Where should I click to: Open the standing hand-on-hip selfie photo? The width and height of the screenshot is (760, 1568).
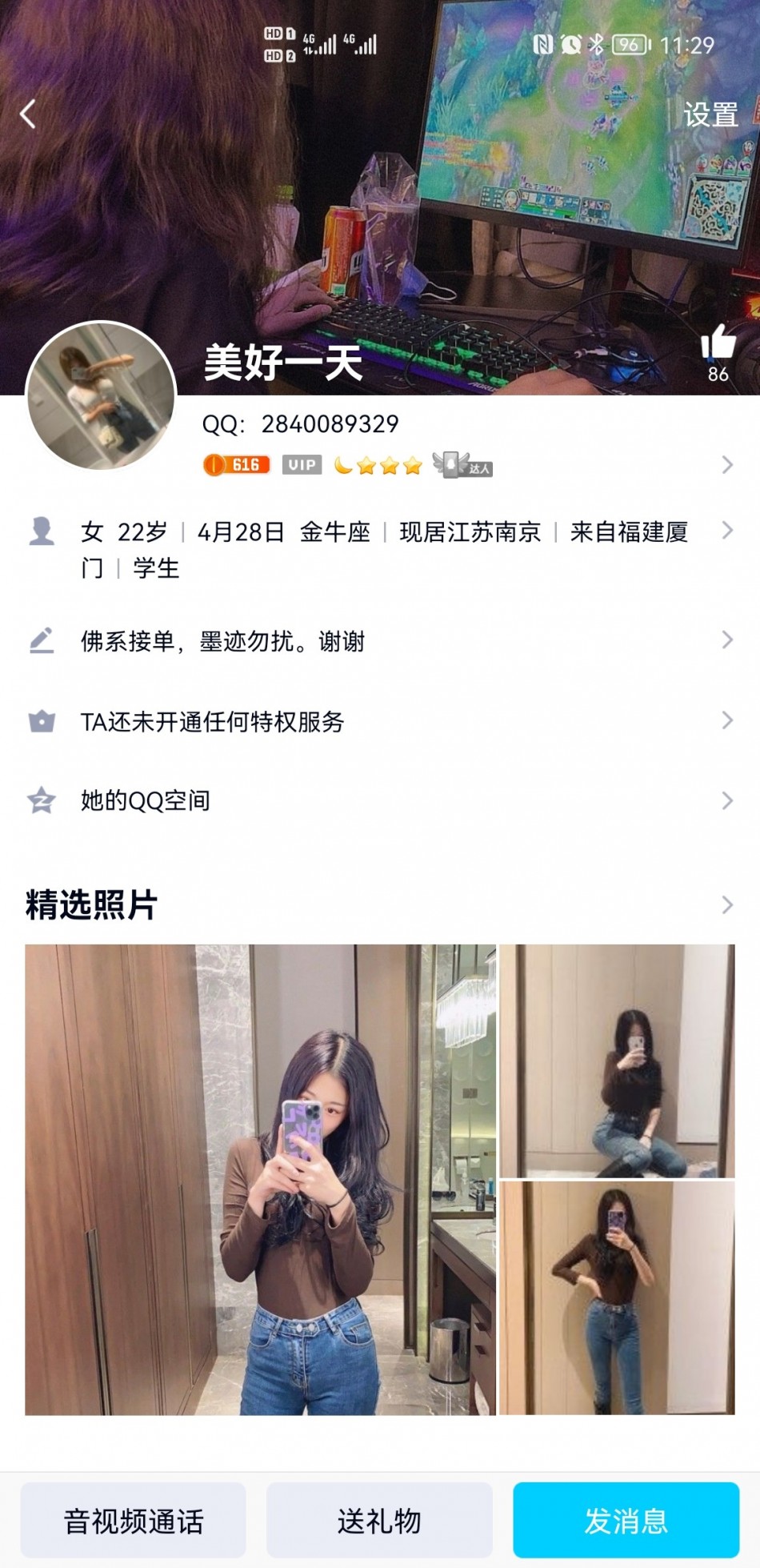tap(617, 1298)
